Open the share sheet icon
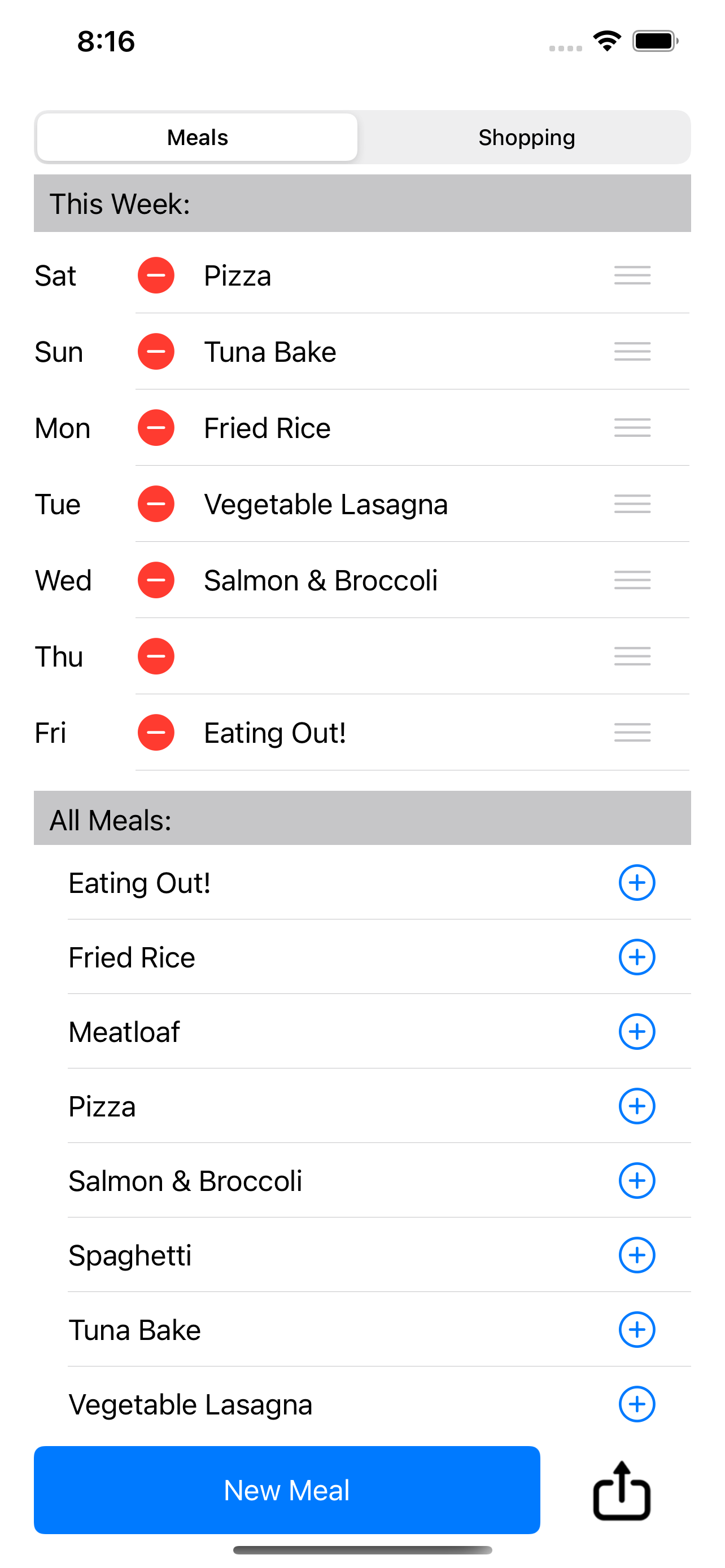The image size is (725, 1568). click(x=622, y=1491)
